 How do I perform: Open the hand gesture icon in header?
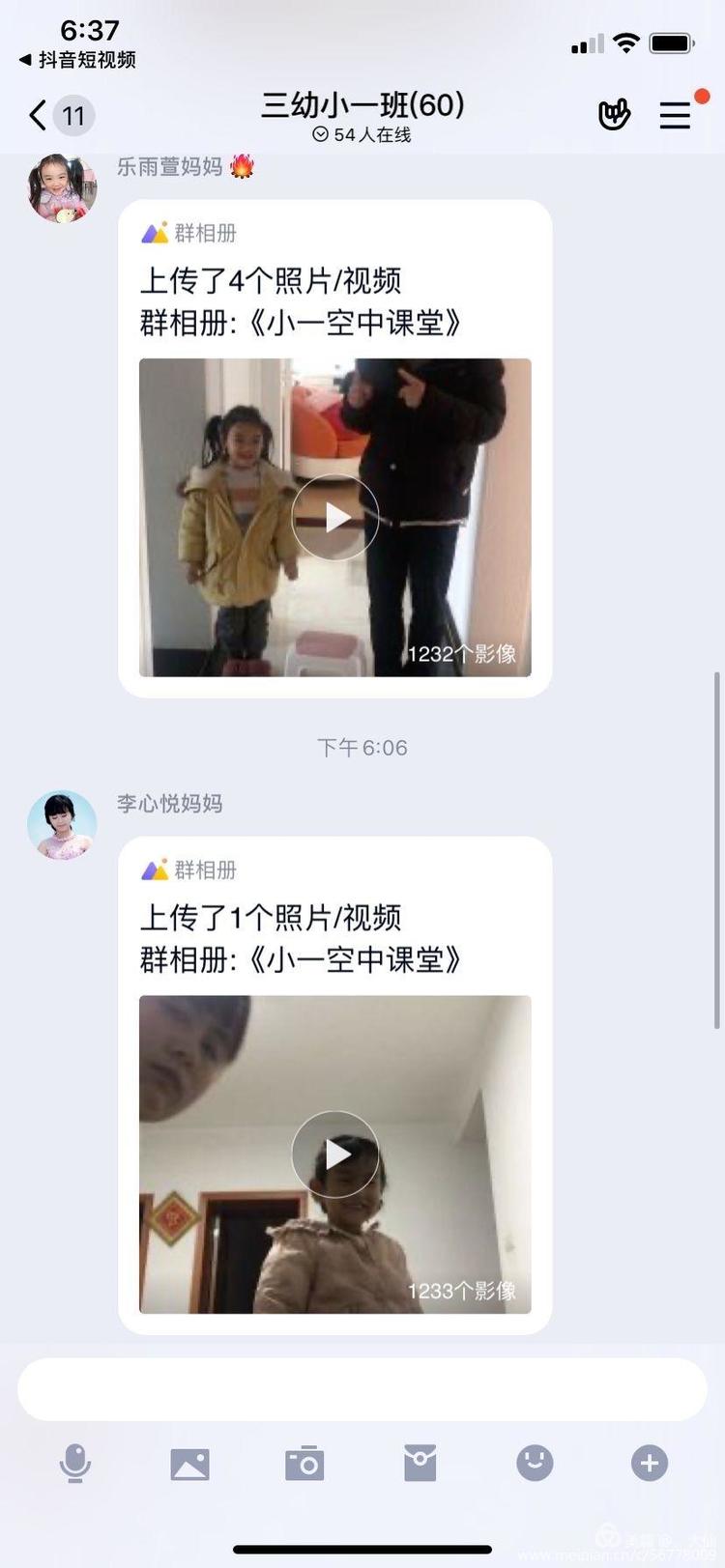click(x=614, y=115)
